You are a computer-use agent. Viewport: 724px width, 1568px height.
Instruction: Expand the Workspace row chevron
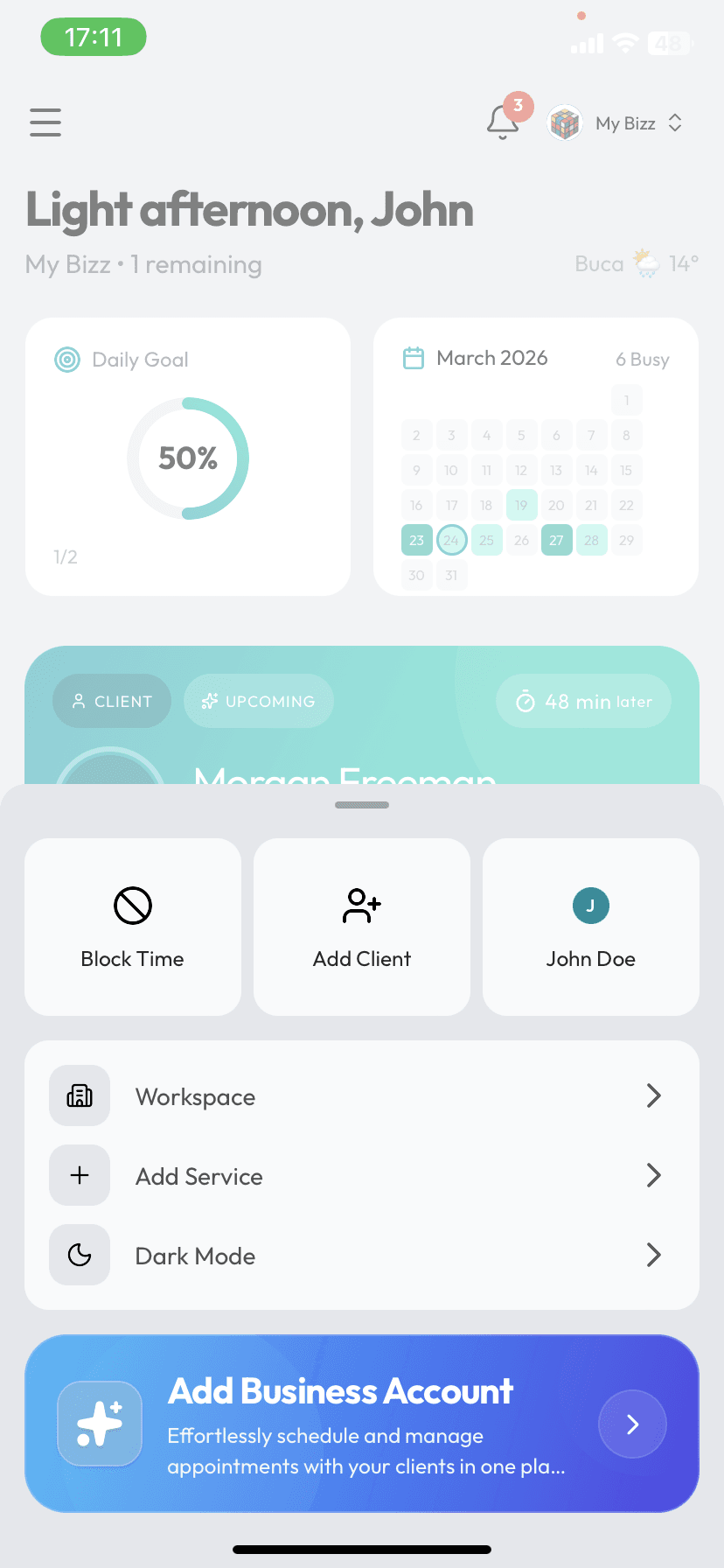click(x=653, y=1095)
